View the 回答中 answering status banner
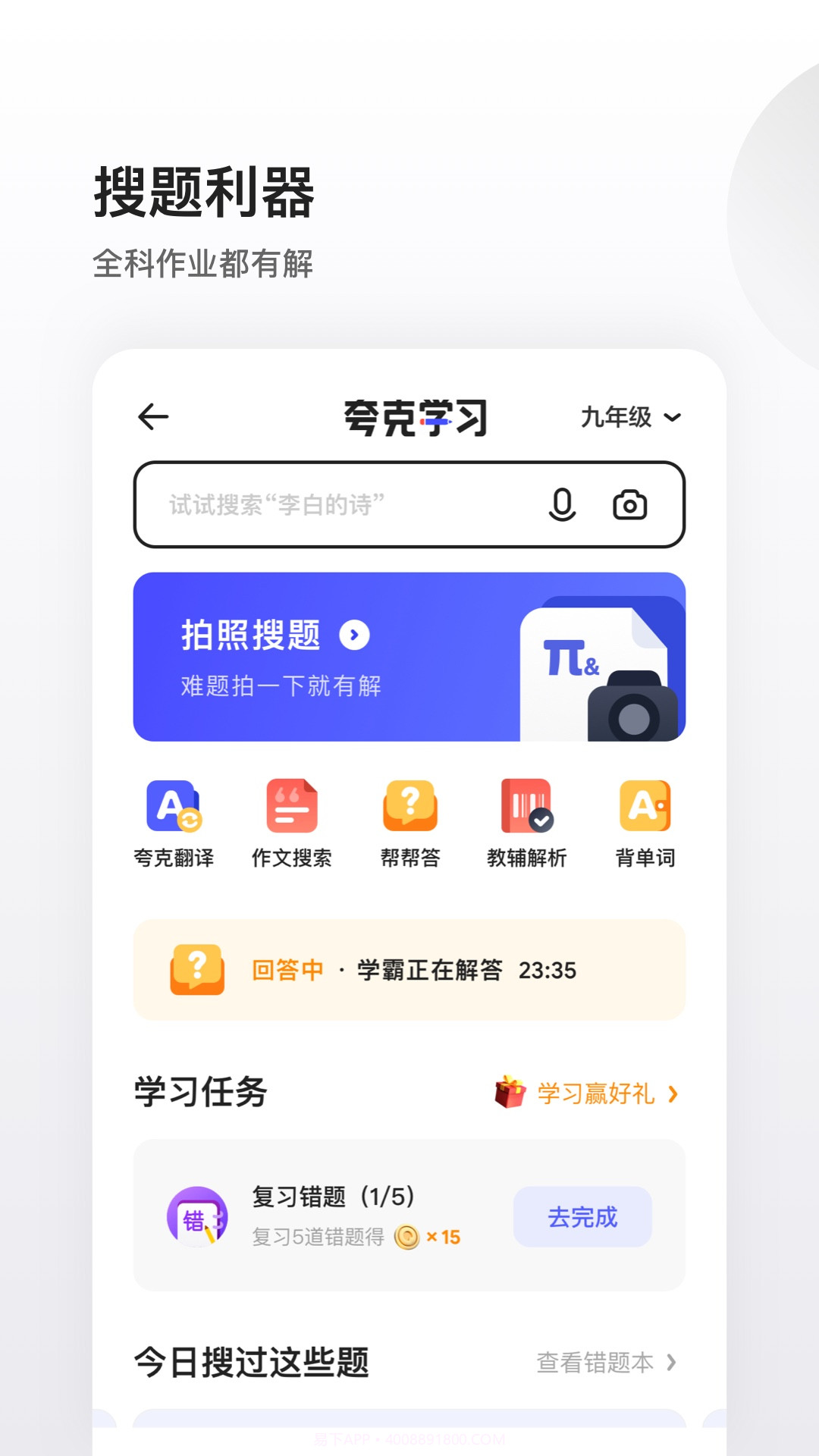 click(409, 969)
